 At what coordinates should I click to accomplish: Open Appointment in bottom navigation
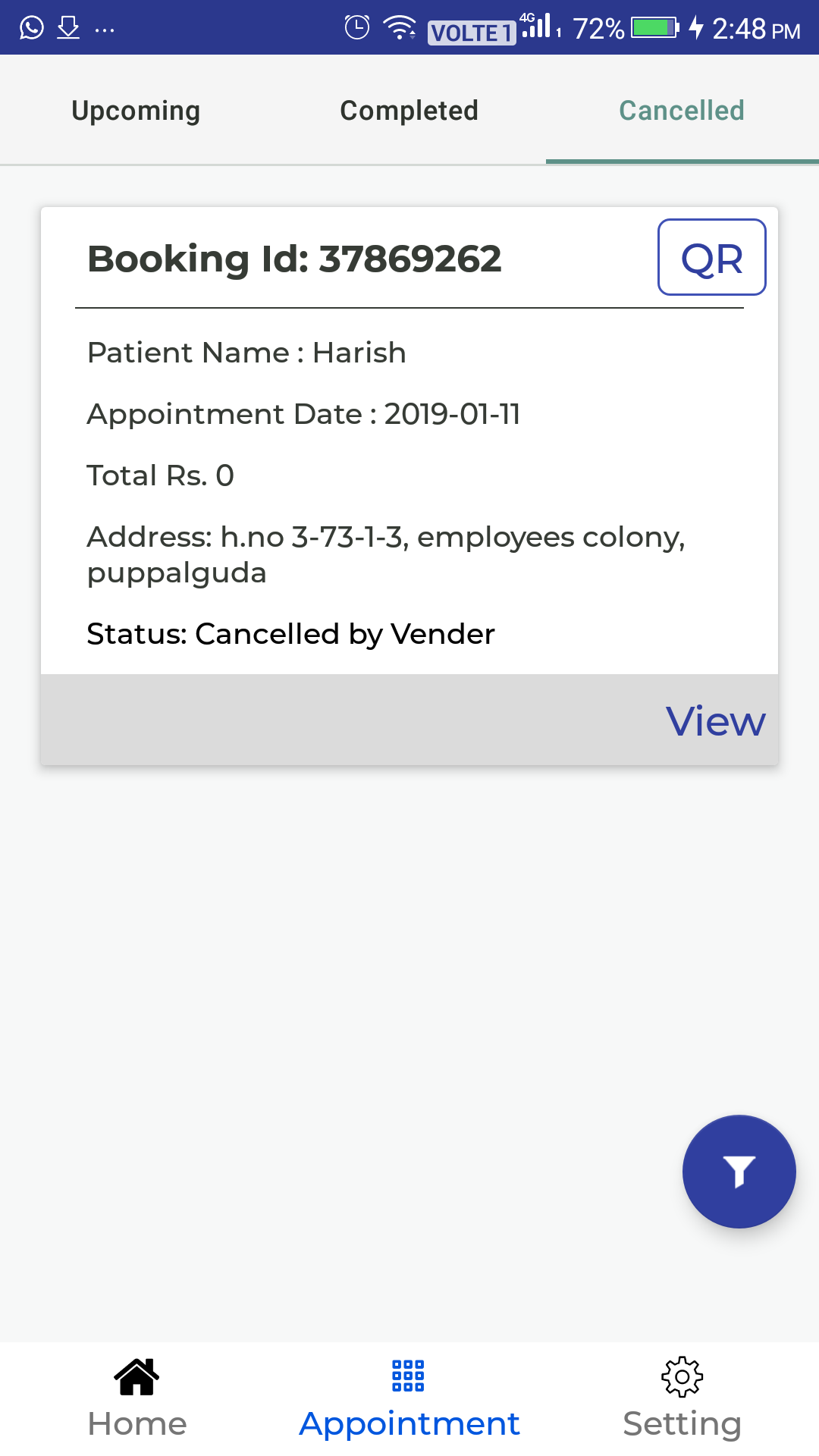(x=409, y=1399)
